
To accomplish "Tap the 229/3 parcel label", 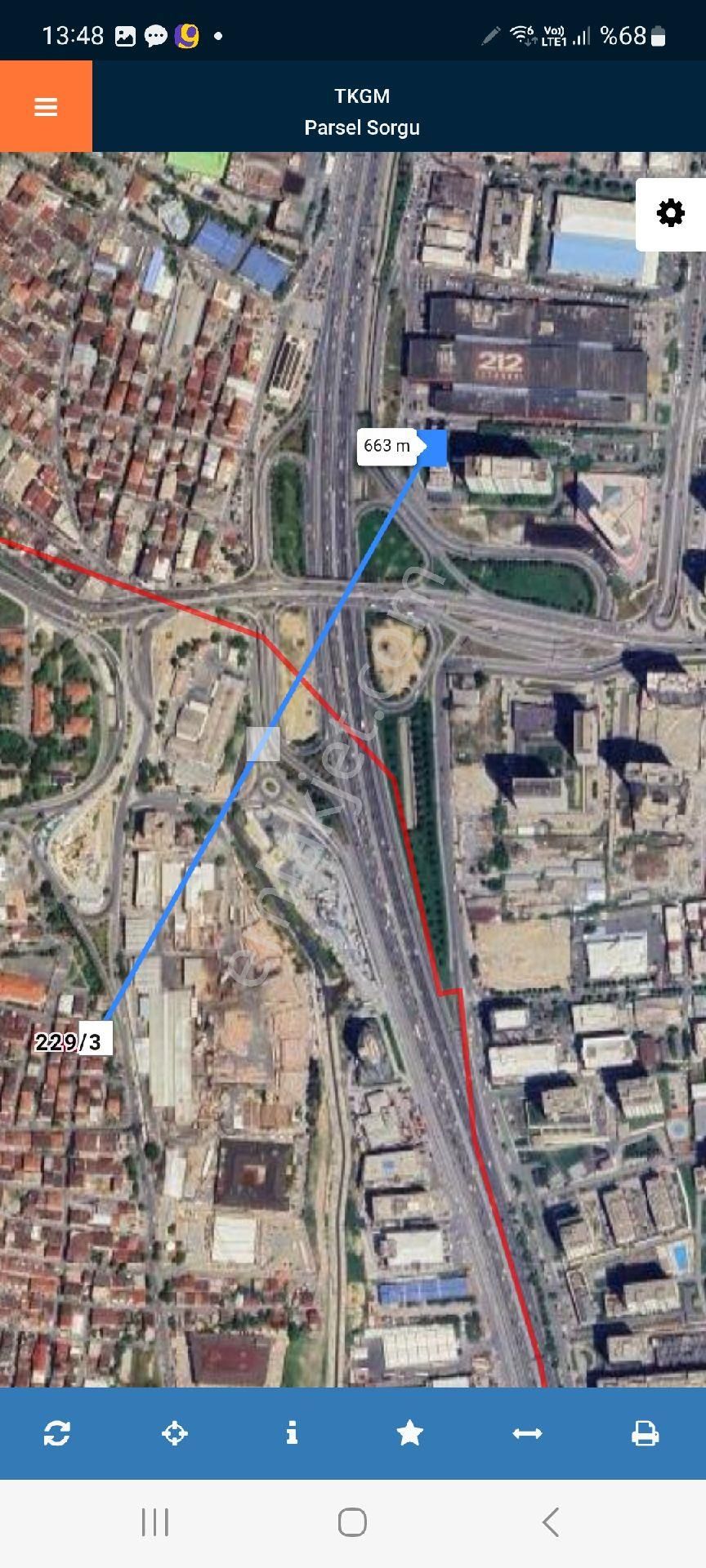I will click(72, 1041).
